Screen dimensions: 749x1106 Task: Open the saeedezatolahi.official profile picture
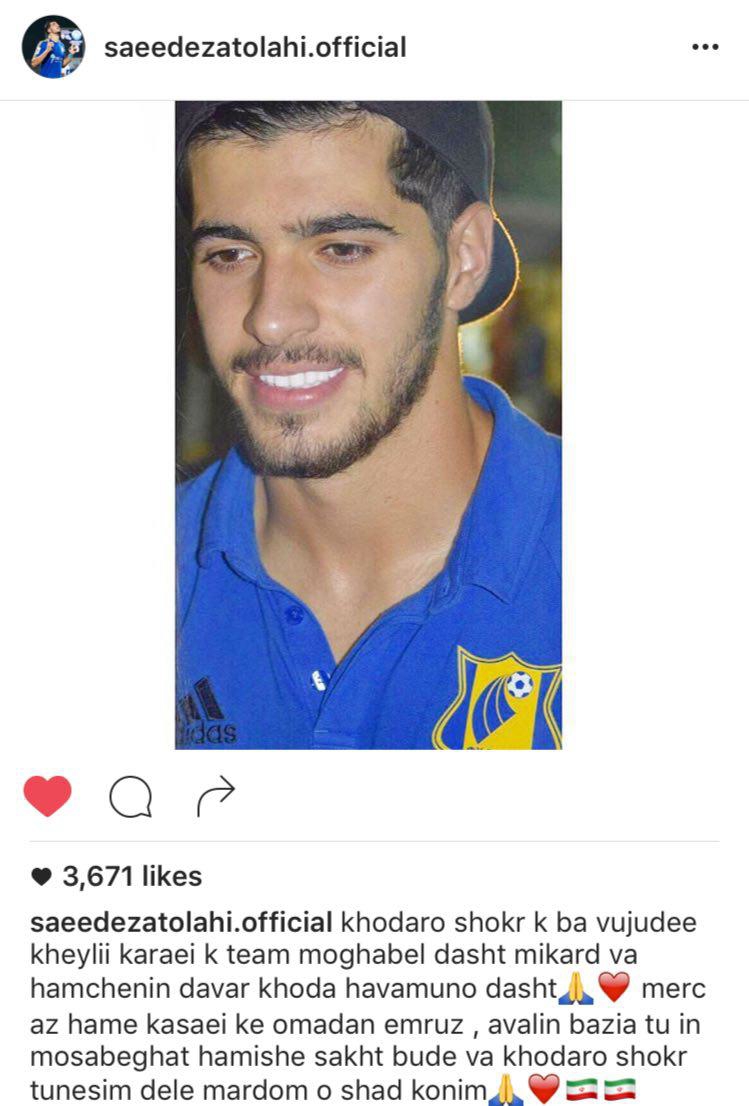53,47
